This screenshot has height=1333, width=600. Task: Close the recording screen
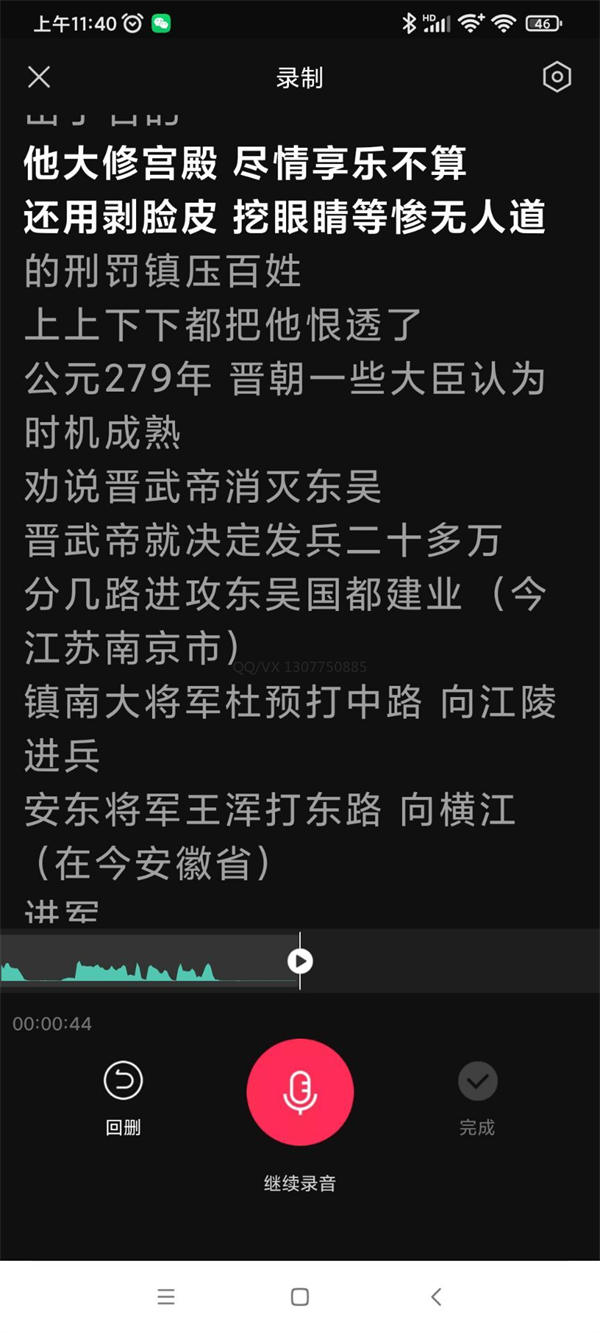pos(39,77)
